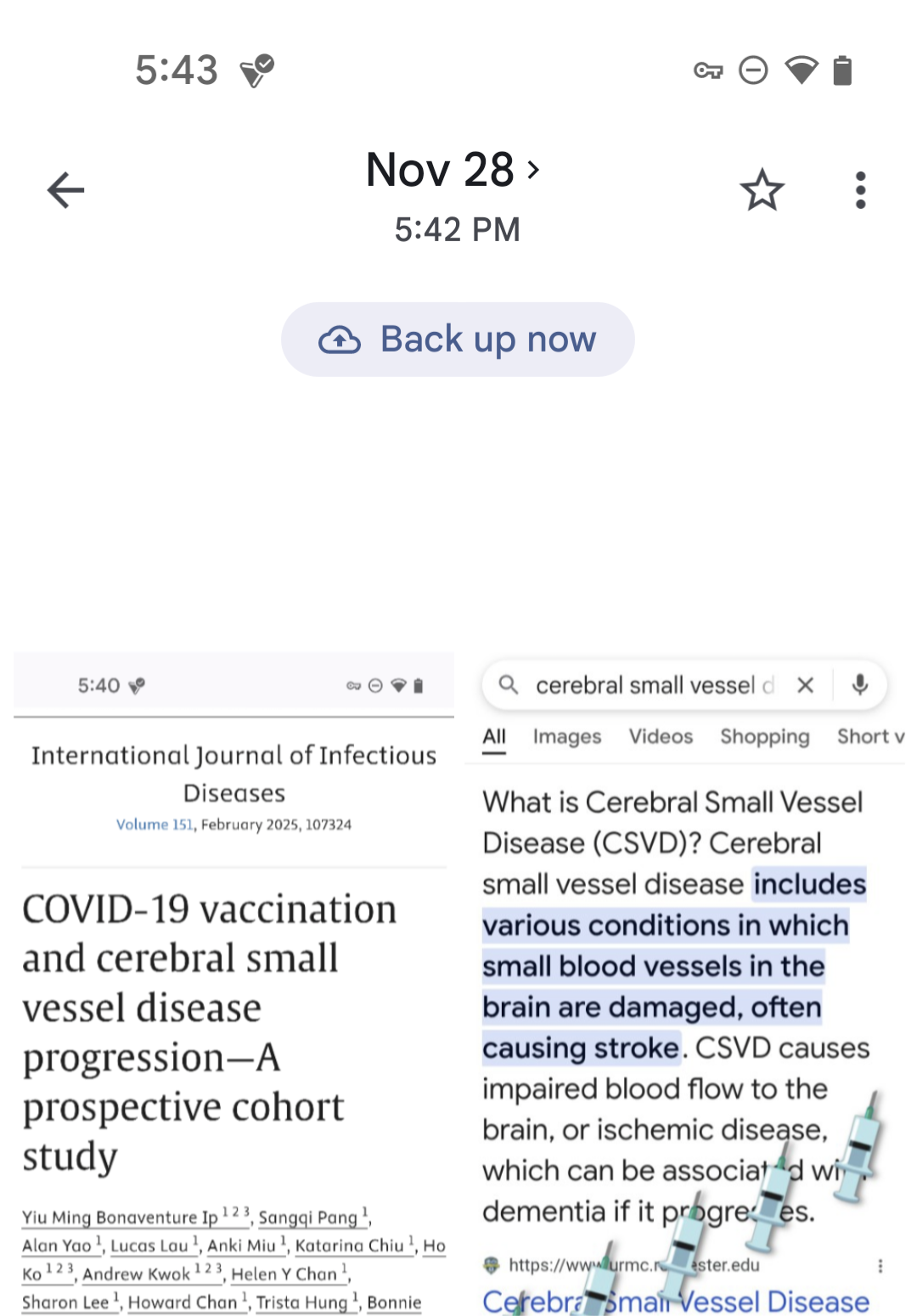
Task: Go back with the arrow icon
Action: tap(65, 190)
